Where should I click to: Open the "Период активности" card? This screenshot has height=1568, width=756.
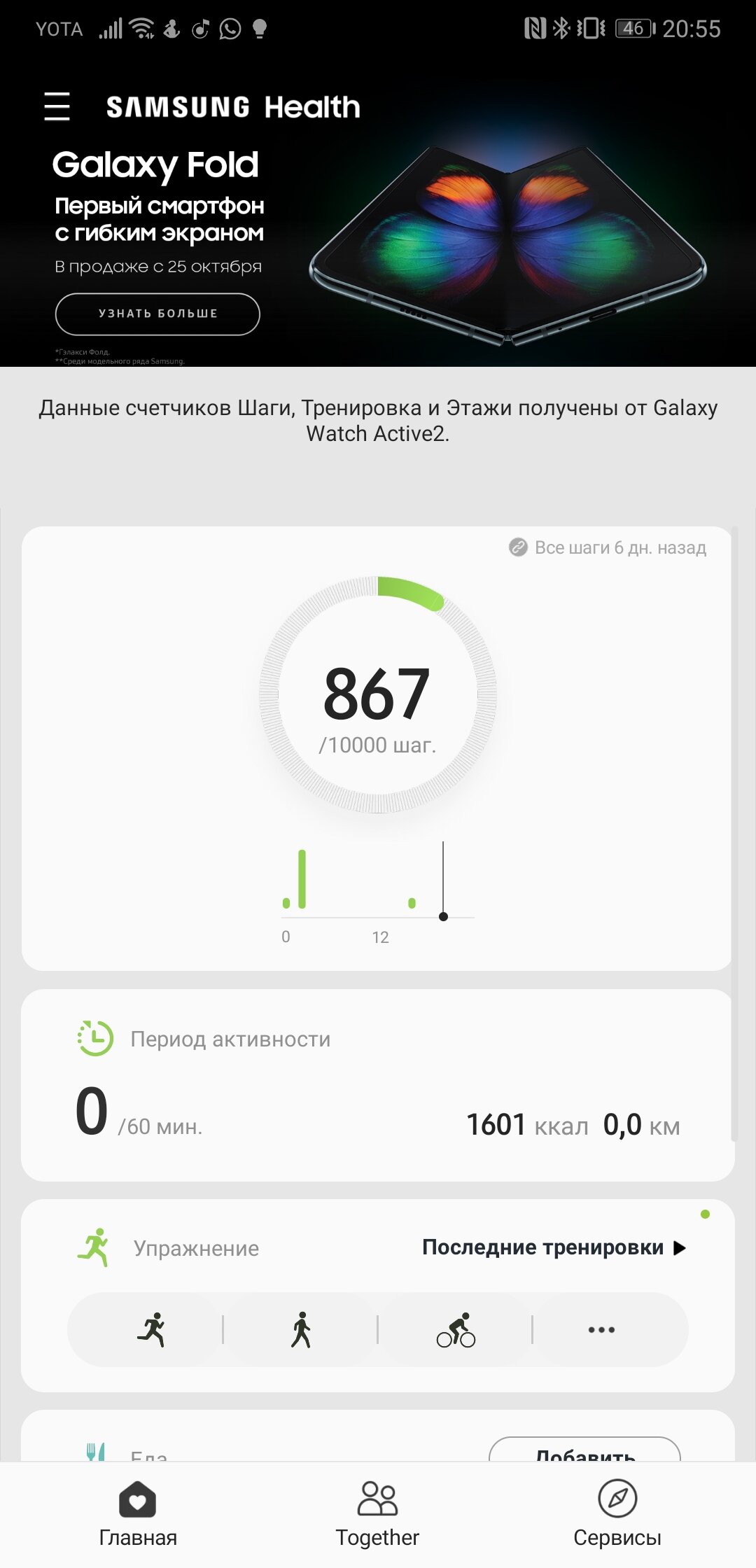coord(378,1085)
